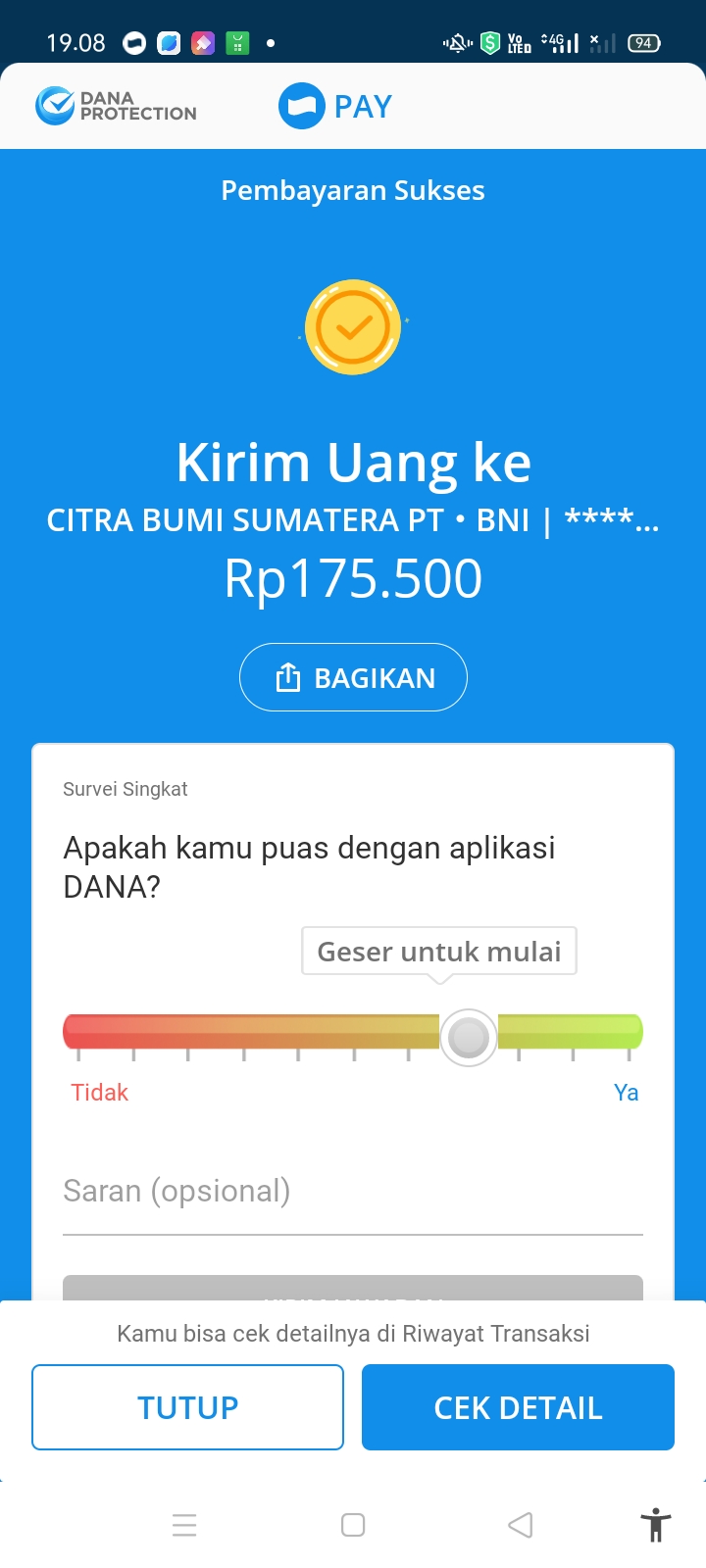Open the accessibility shortcut
706x1568 pixels.
tap(656, 1525)
